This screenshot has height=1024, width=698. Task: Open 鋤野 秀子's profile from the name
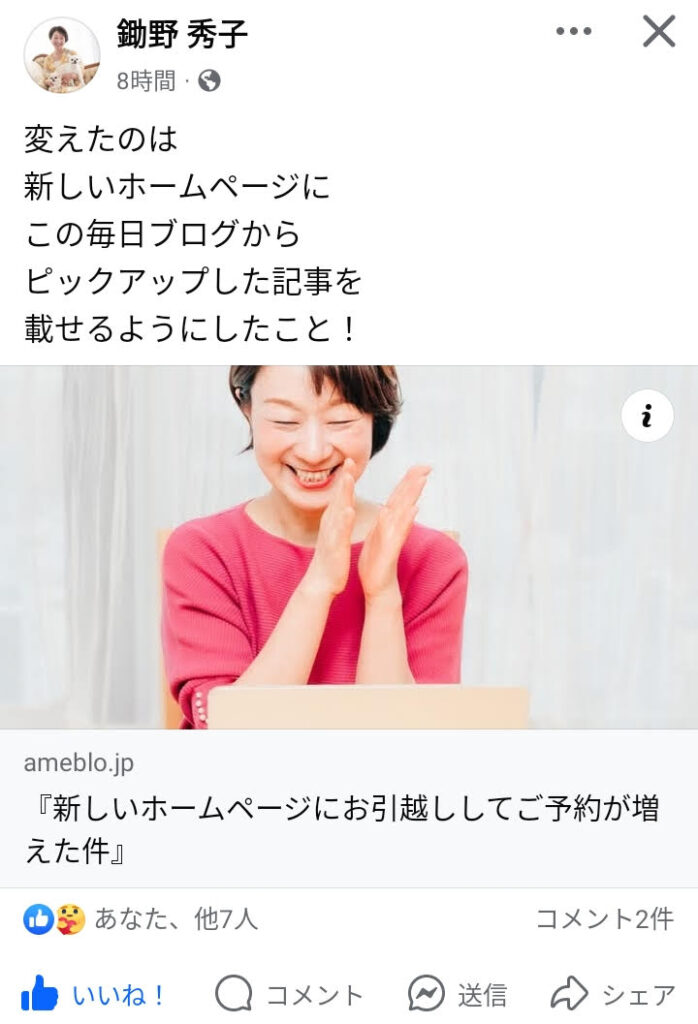coord(182,34)
